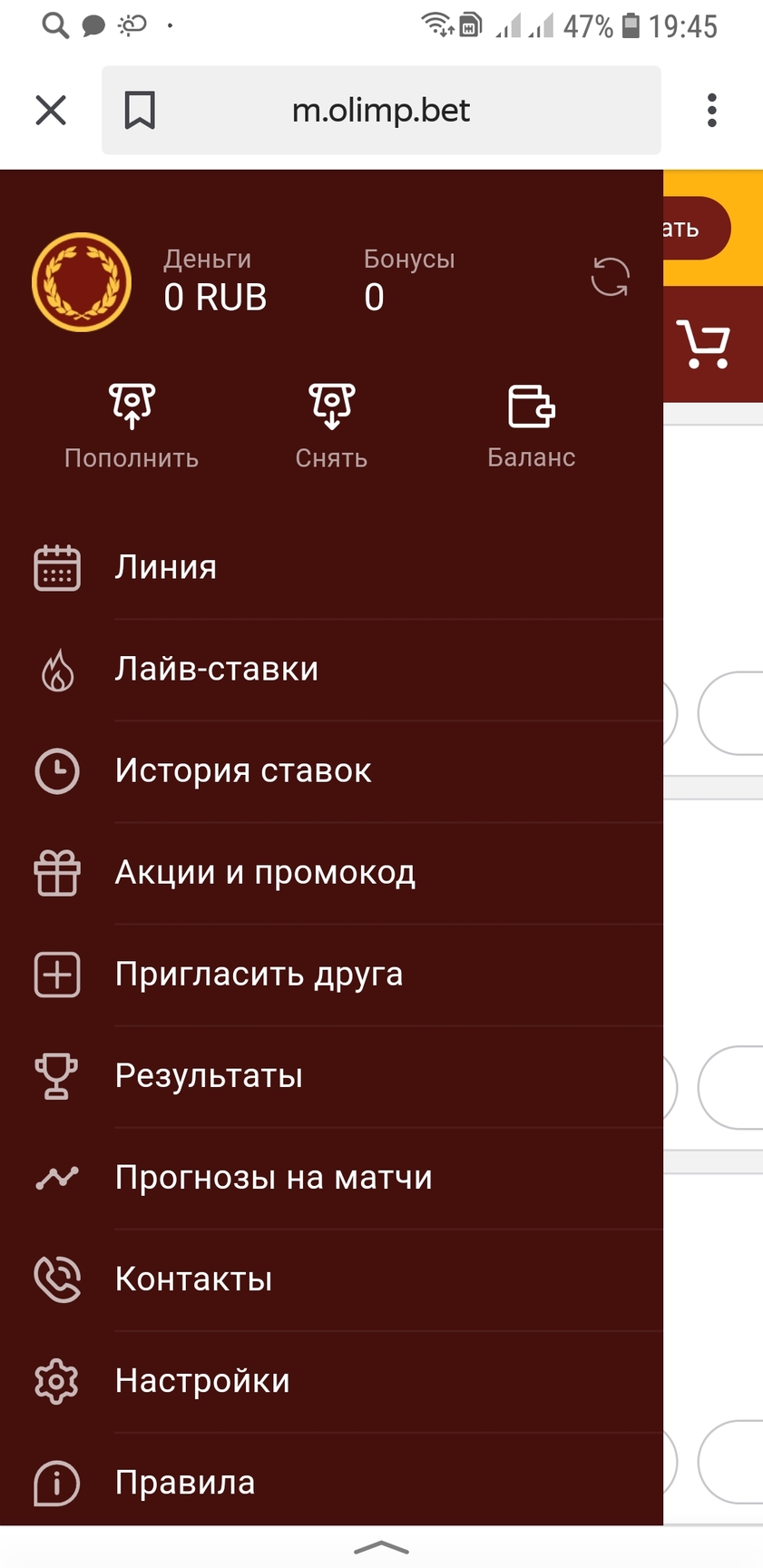The image size is (763, 1568).
Task: Open the Линия menu item
Action: click(166, 568)
